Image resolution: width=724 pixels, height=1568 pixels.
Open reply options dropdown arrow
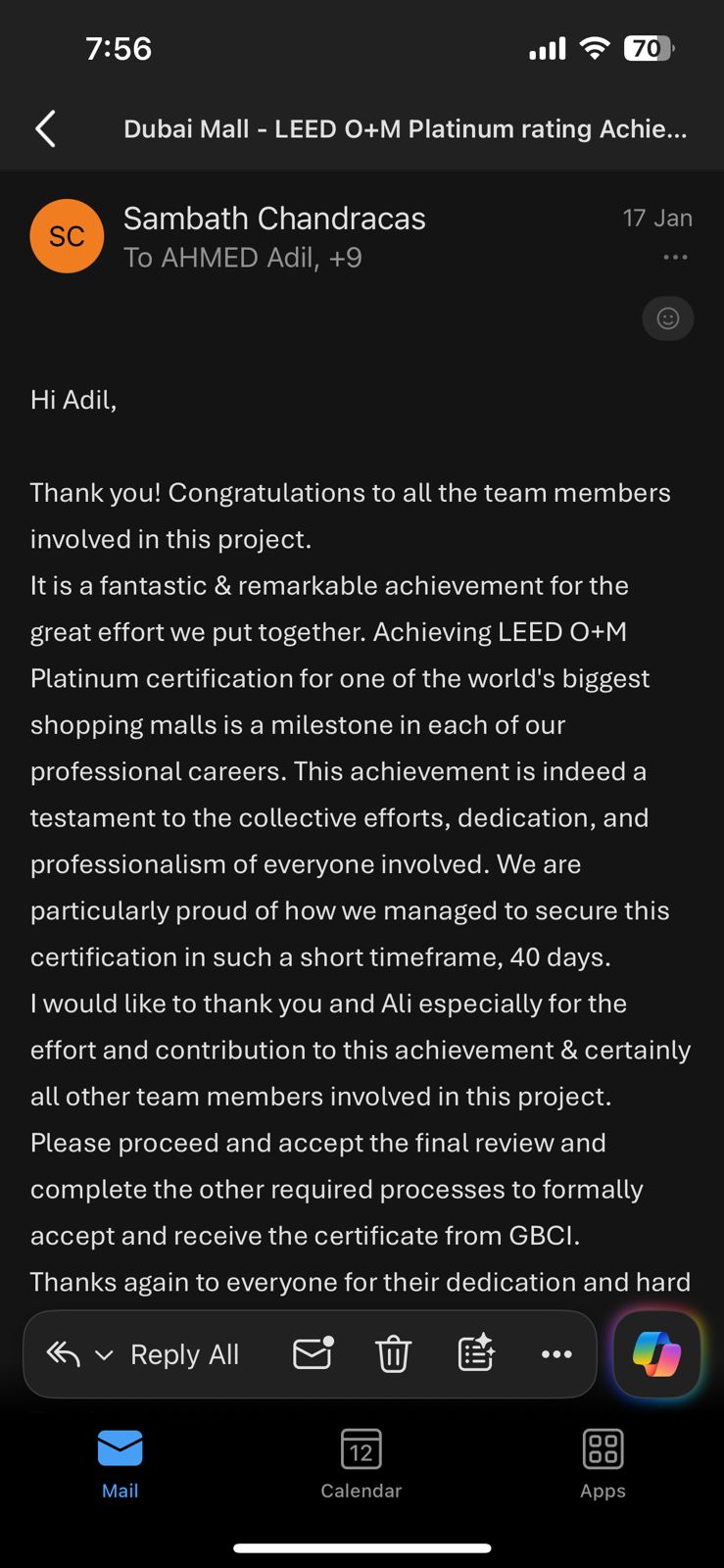point(104,1355)
